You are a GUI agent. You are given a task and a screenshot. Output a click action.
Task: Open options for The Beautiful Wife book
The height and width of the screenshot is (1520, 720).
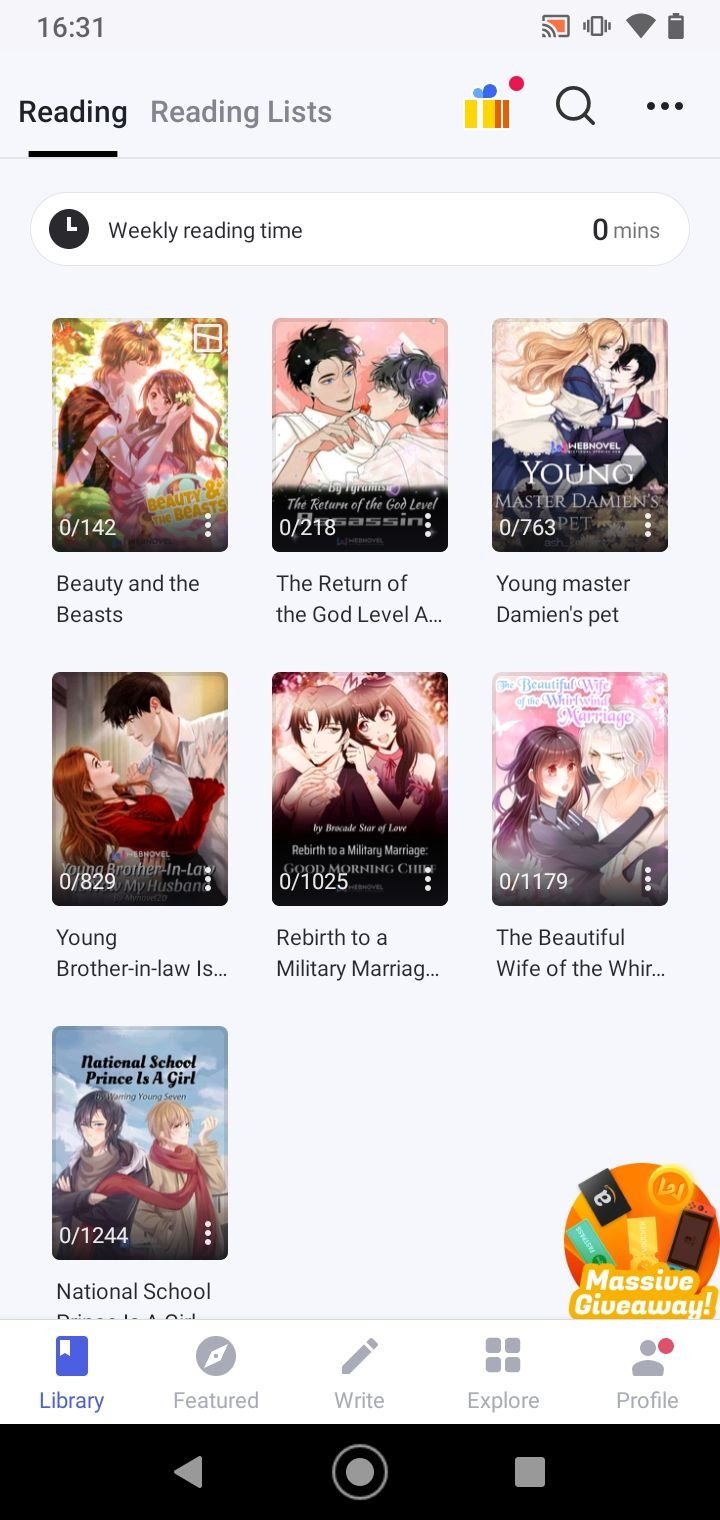pos(648,879)
